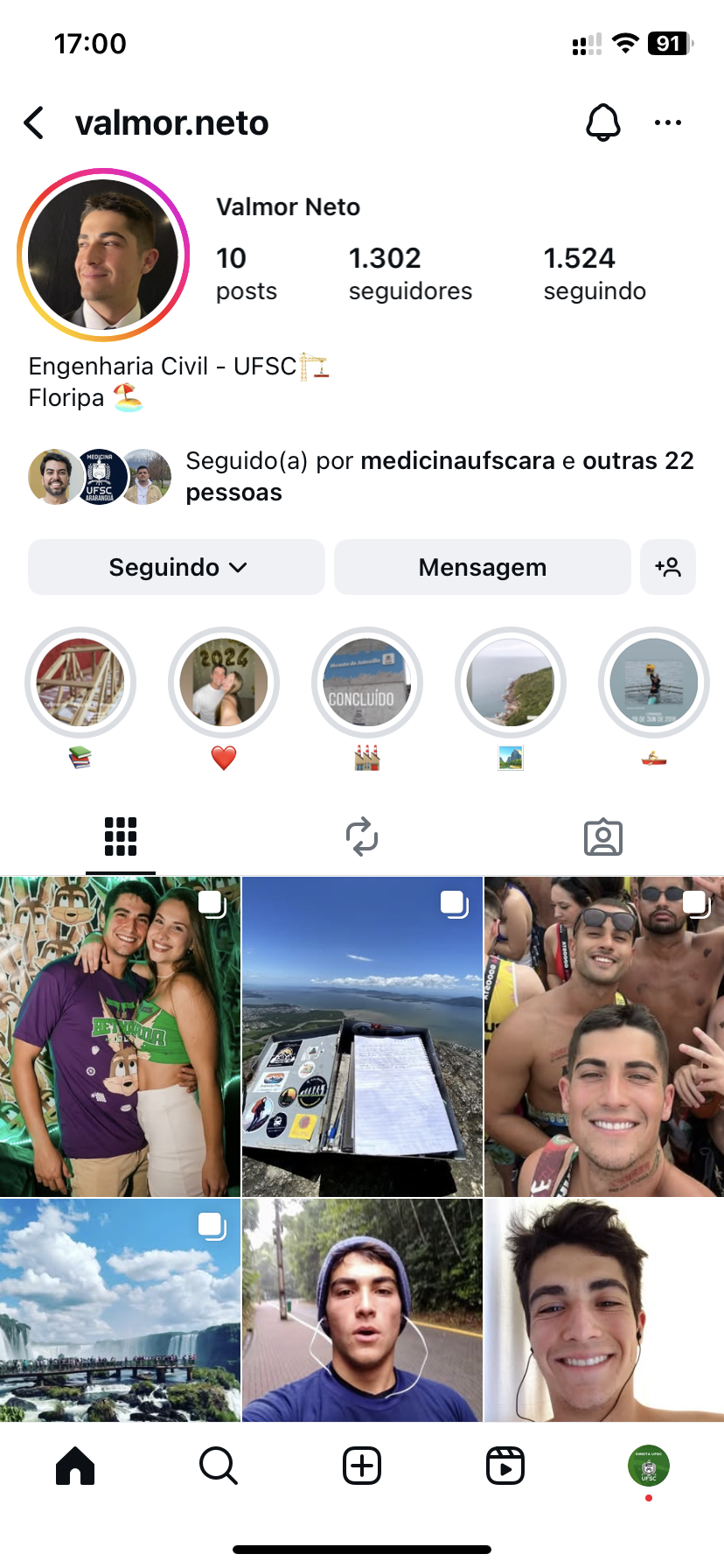The width and height of the screenshot is (724, 1568).
Task: Open the red heart story highlight
Action: (224, 682)
